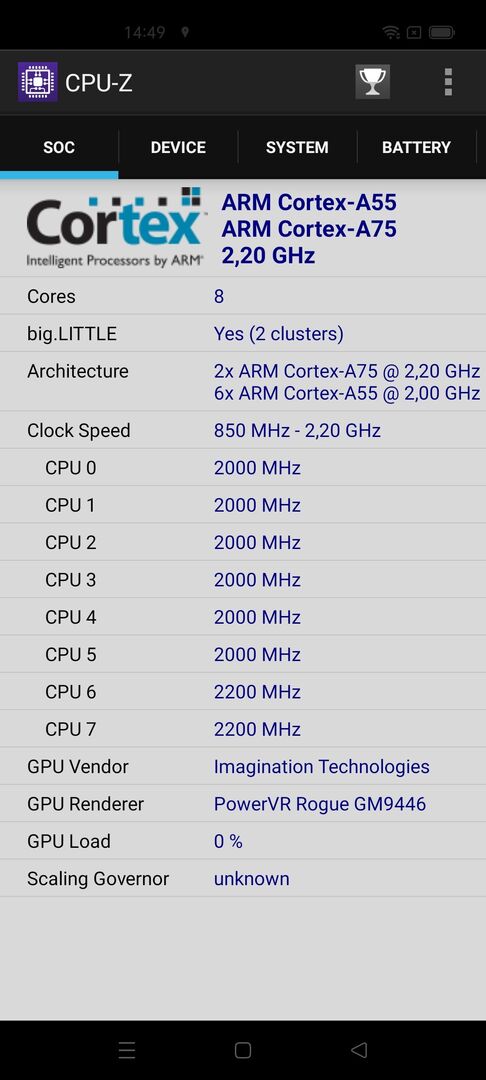This screenshot has width=486, height=1080.
Task: Open the trophy validation icon
Action: pos(372,82)
